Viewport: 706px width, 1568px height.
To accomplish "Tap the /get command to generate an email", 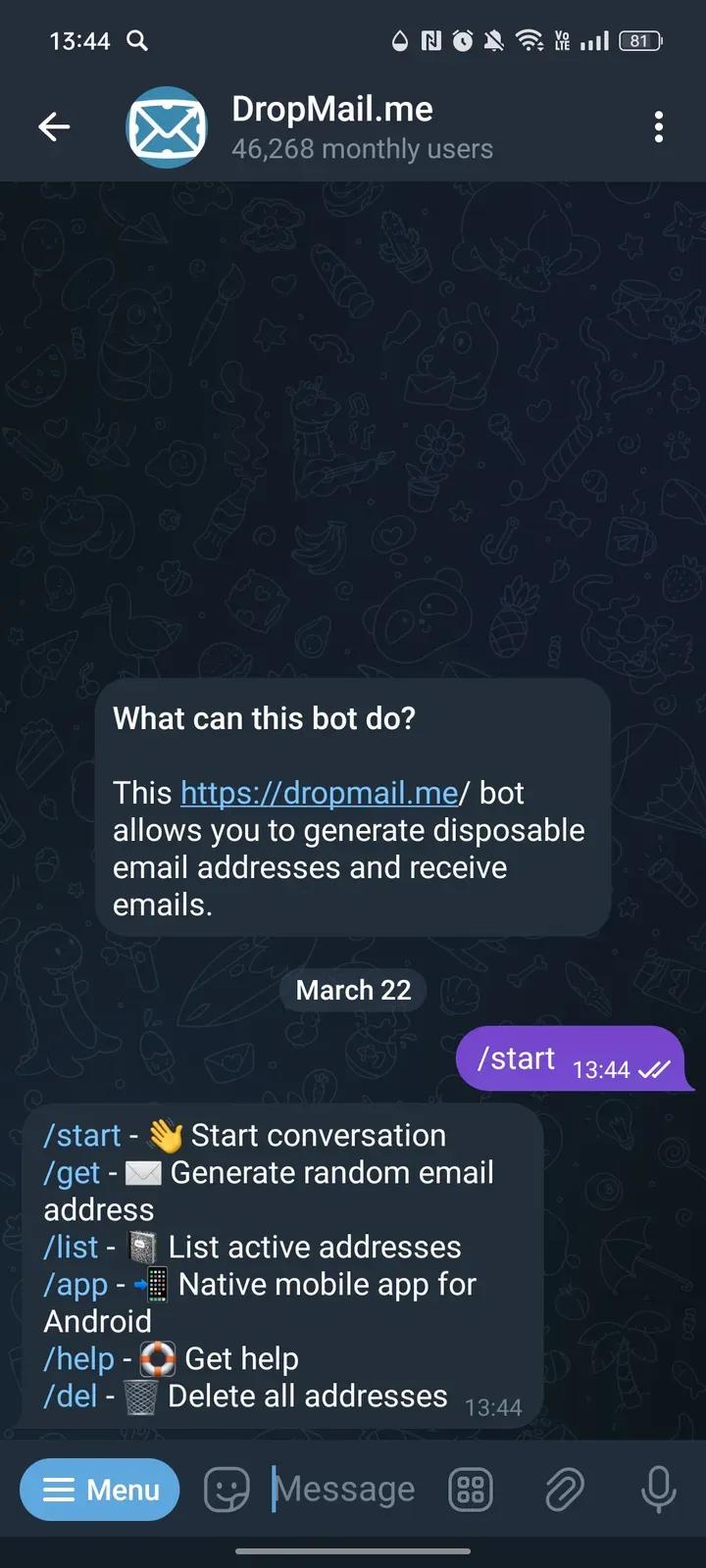I will pos(72,1172).
